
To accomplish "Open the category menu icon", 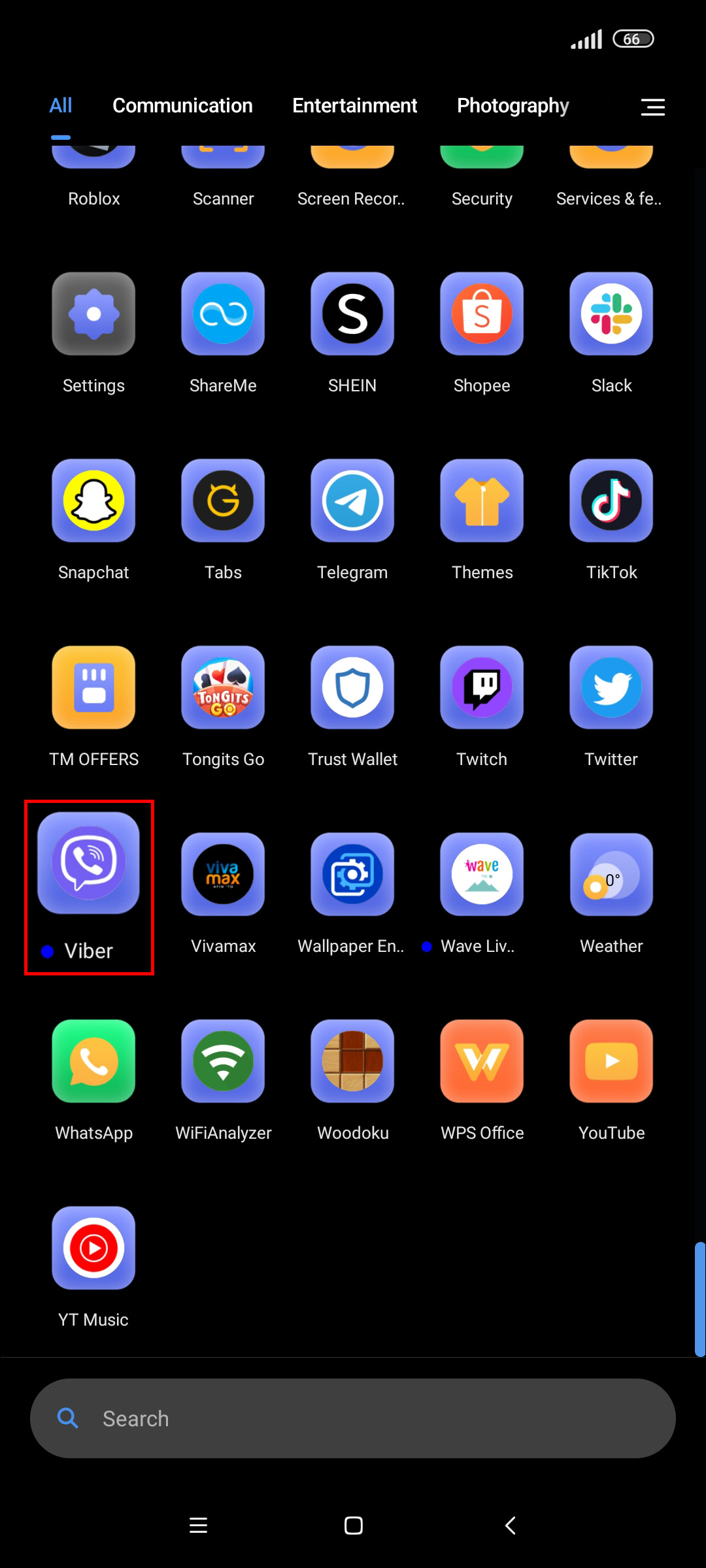I will point(652,106).
